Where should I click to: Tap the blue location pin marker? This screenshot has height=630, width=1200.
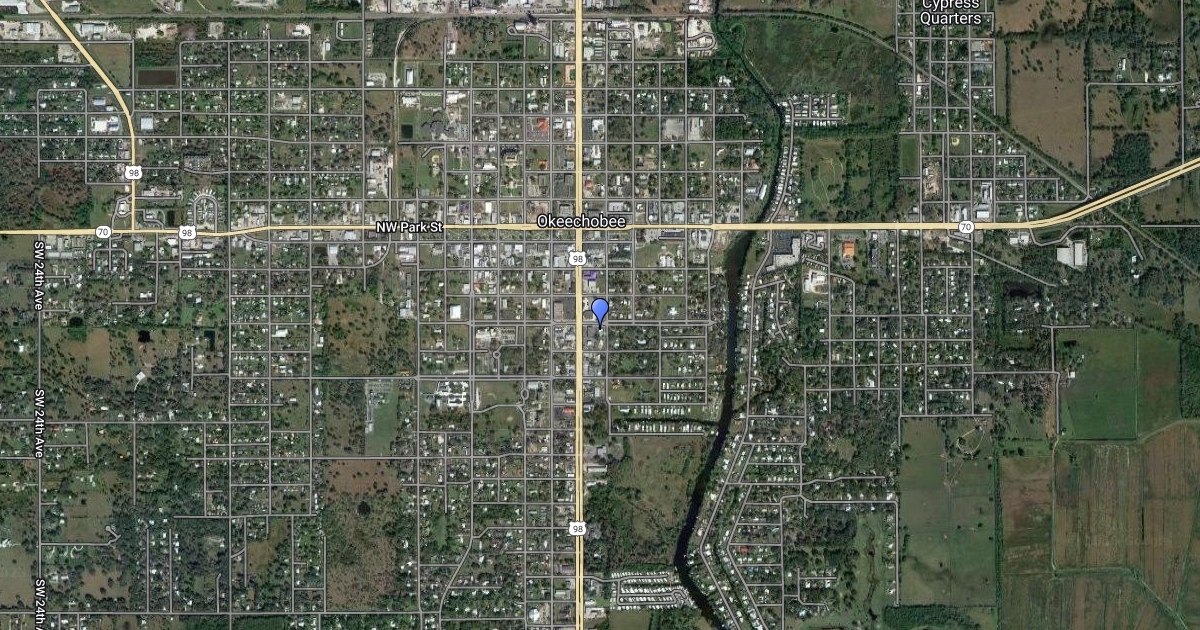[600, 310]
